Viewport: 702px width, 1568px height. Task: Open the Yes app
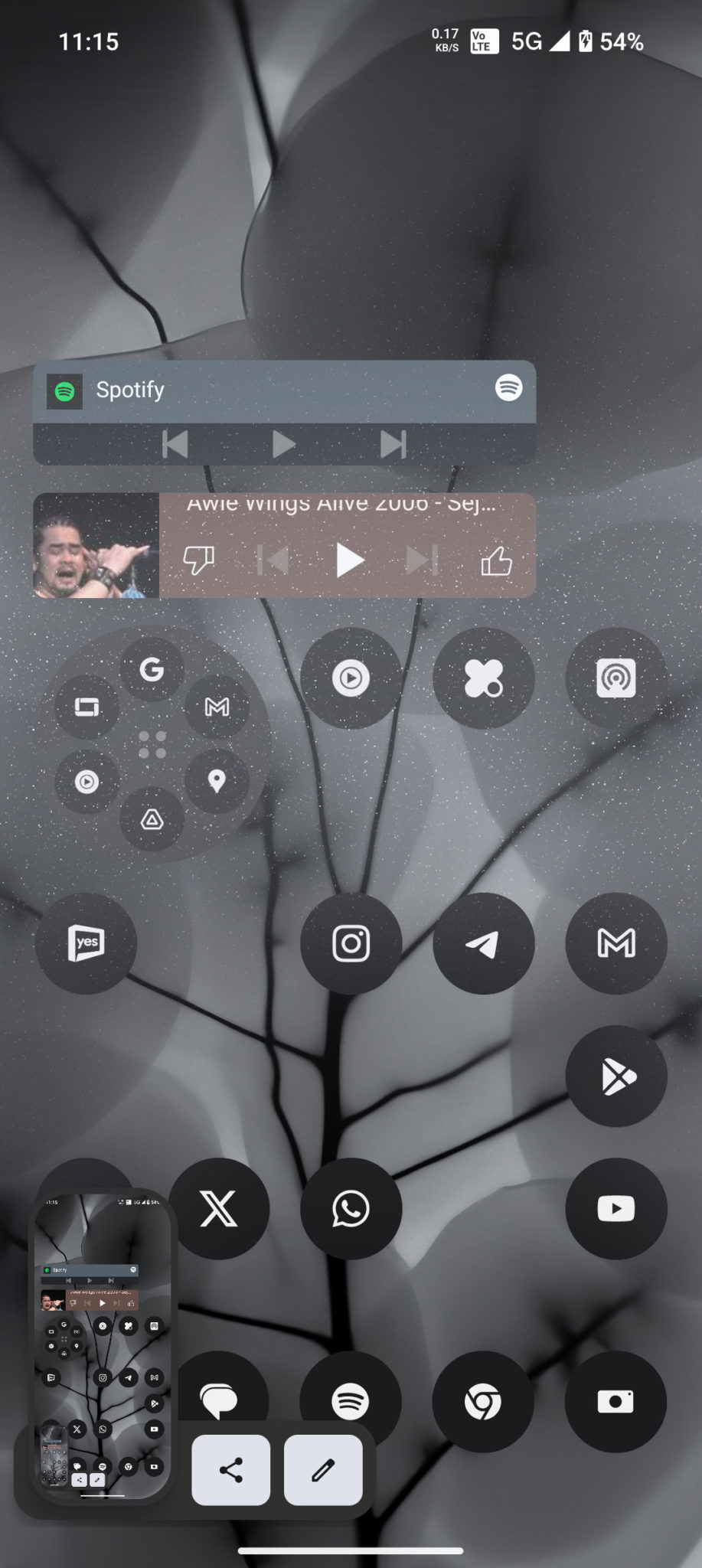click(x=86, y=943)
